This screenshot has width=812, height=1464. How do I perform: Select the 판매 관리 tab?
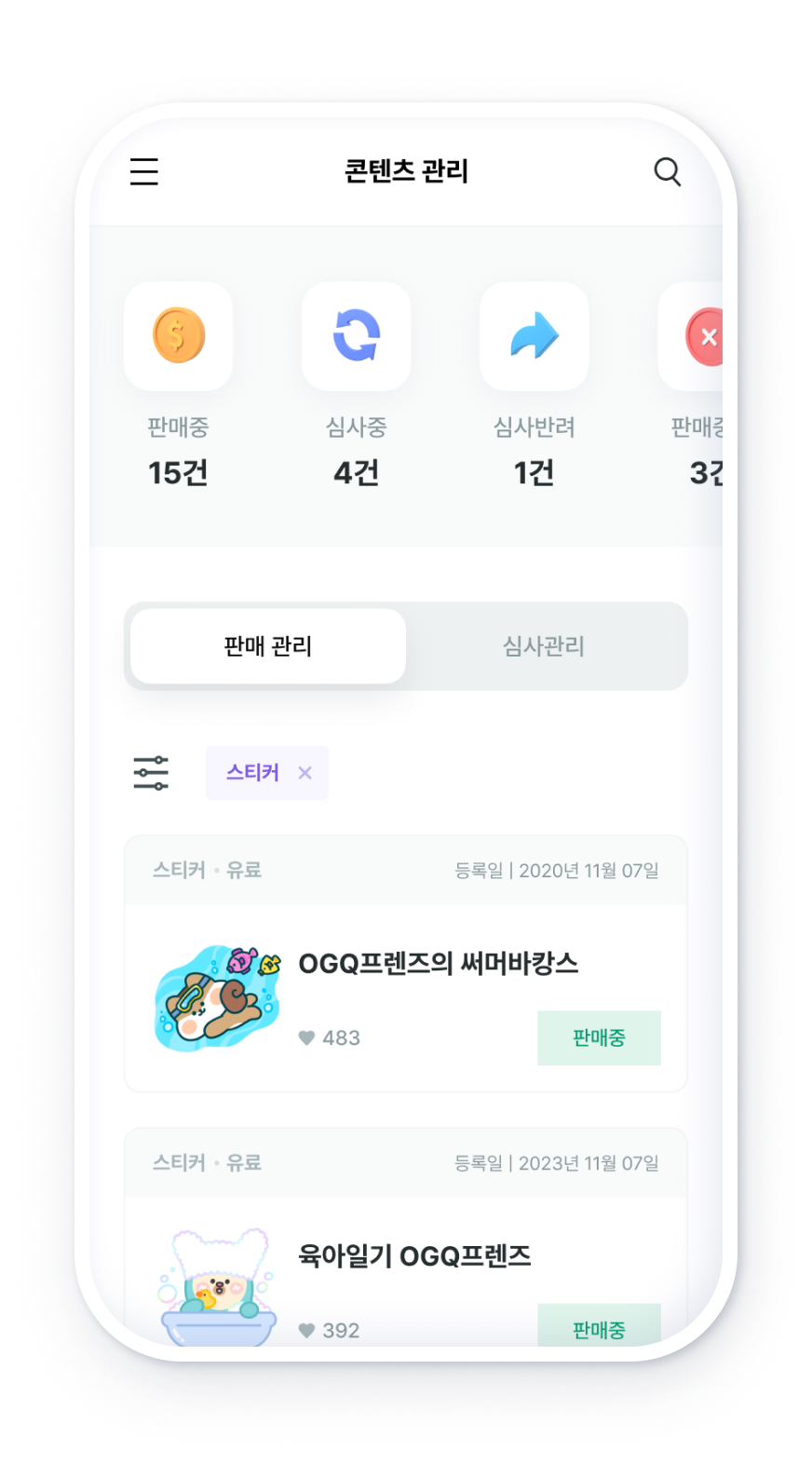268,646
